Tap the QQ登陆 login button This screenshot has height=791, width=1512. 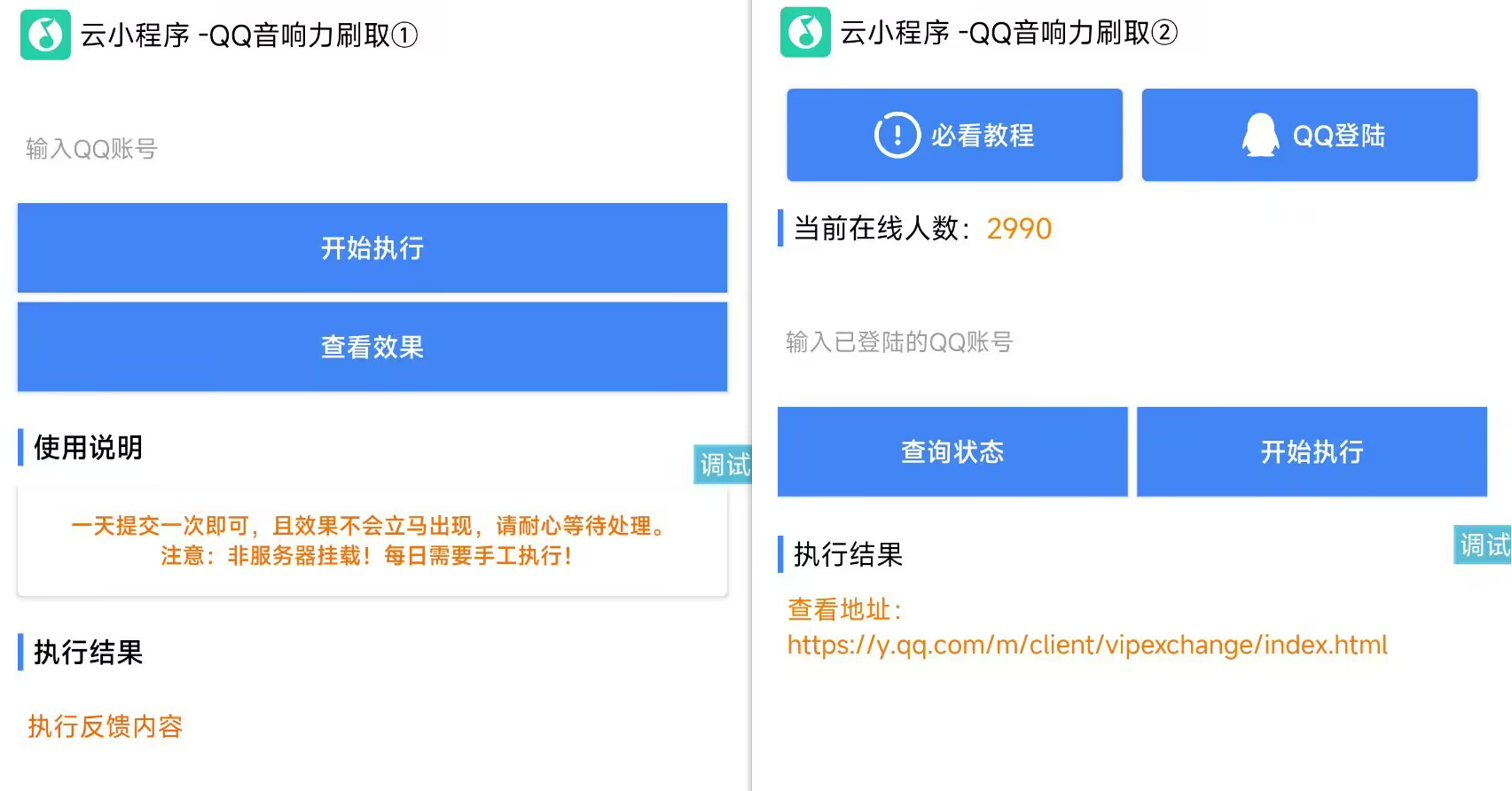point(1309,135)
